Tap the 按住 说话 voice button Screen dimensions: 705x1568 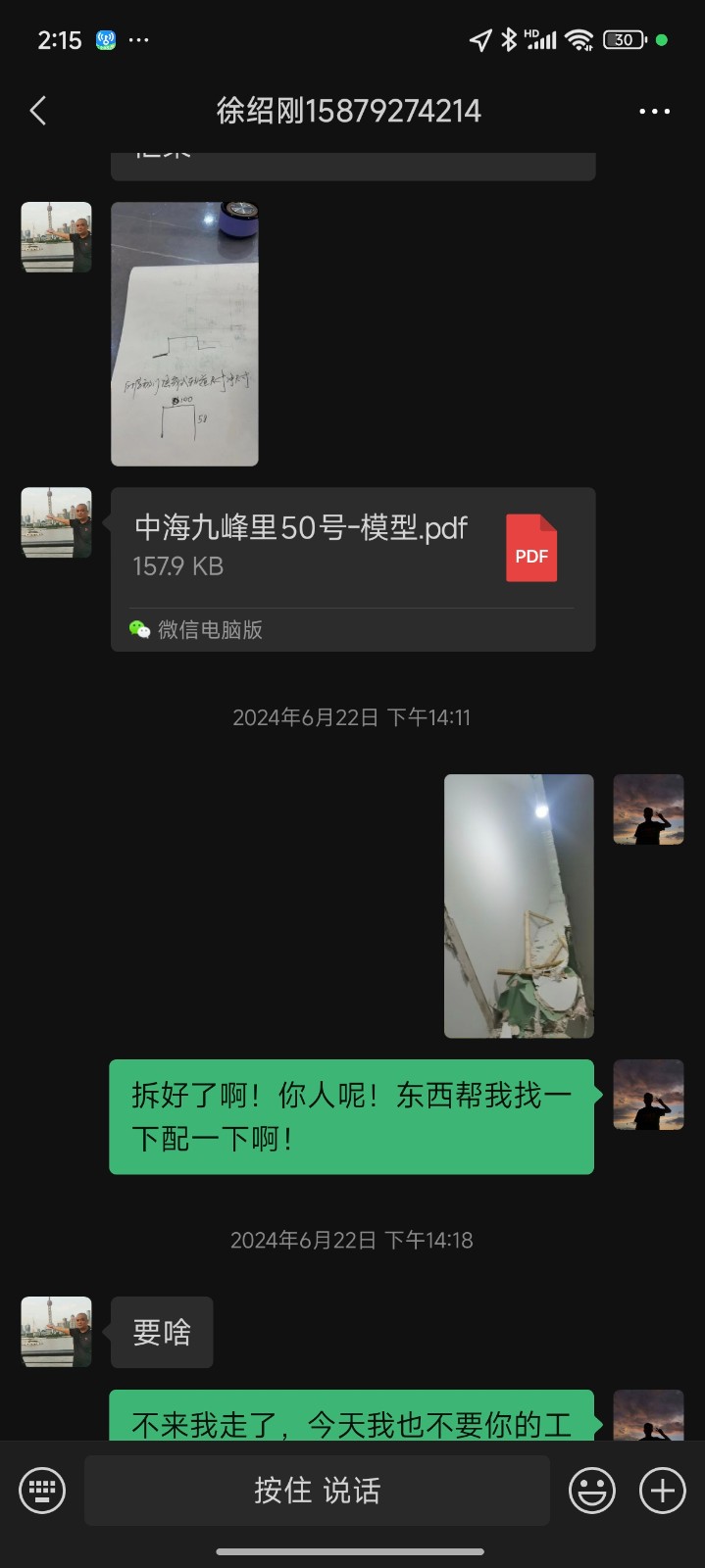click(x=317, y=1491)
